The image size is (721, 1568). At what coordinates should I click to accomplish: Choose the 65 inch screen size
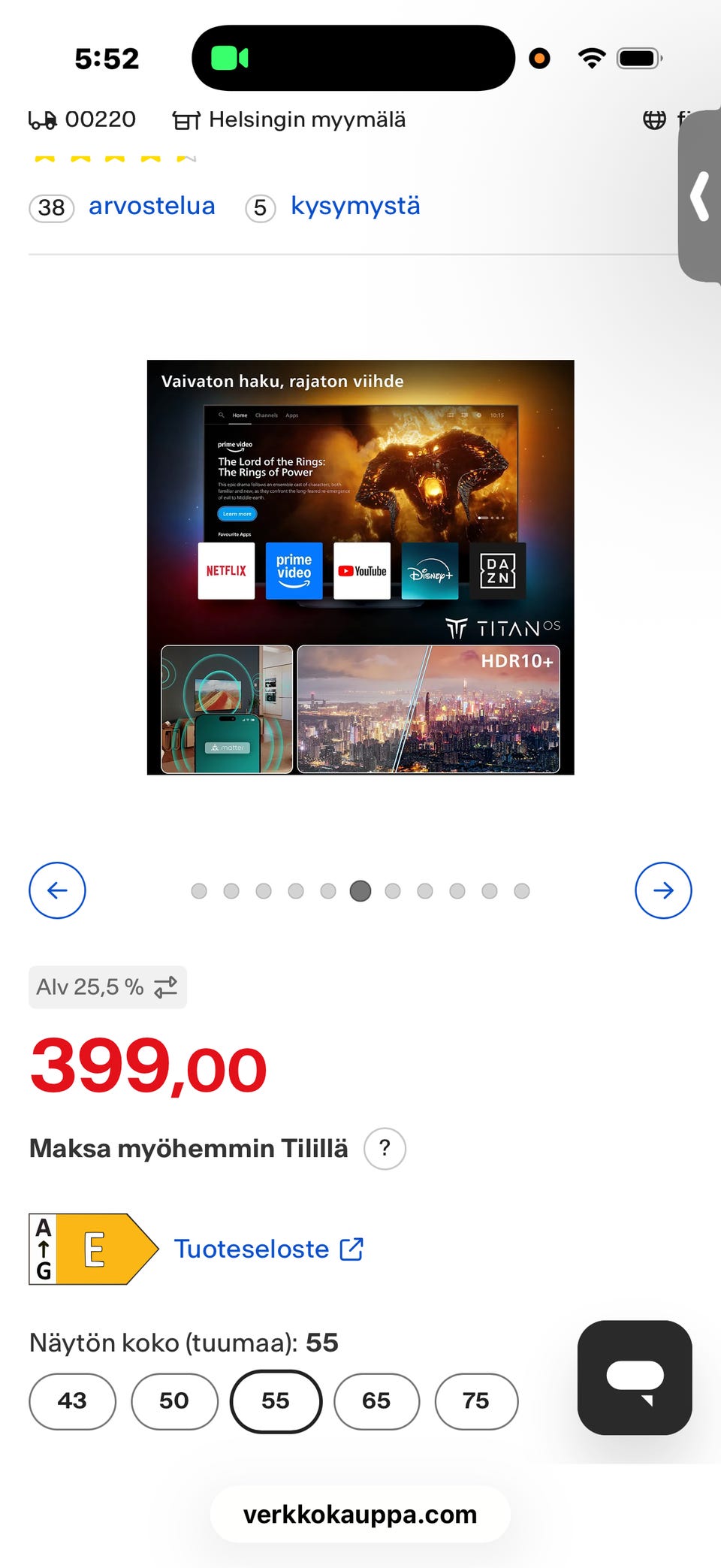376,1401
